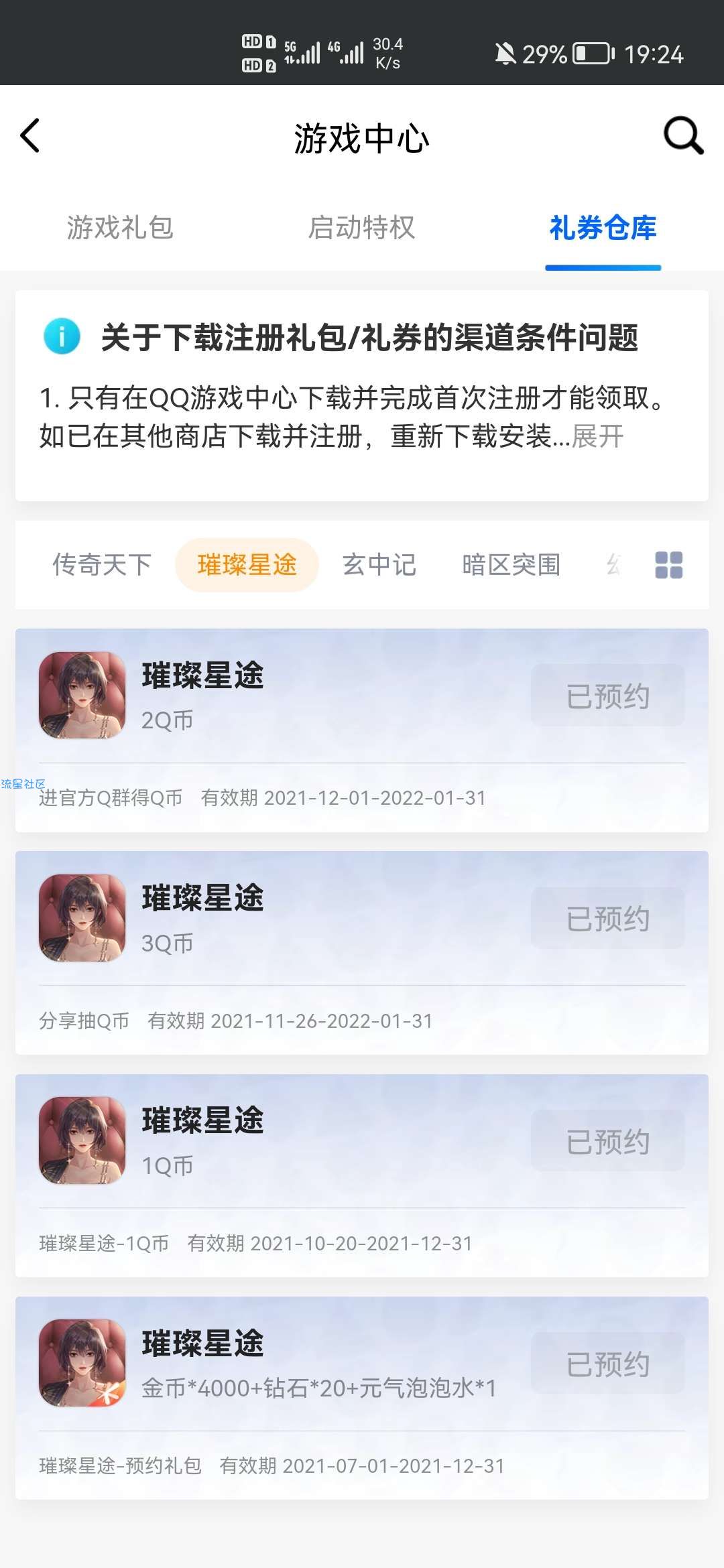Filter coupons by 传奇天下

tap(102, 565)
